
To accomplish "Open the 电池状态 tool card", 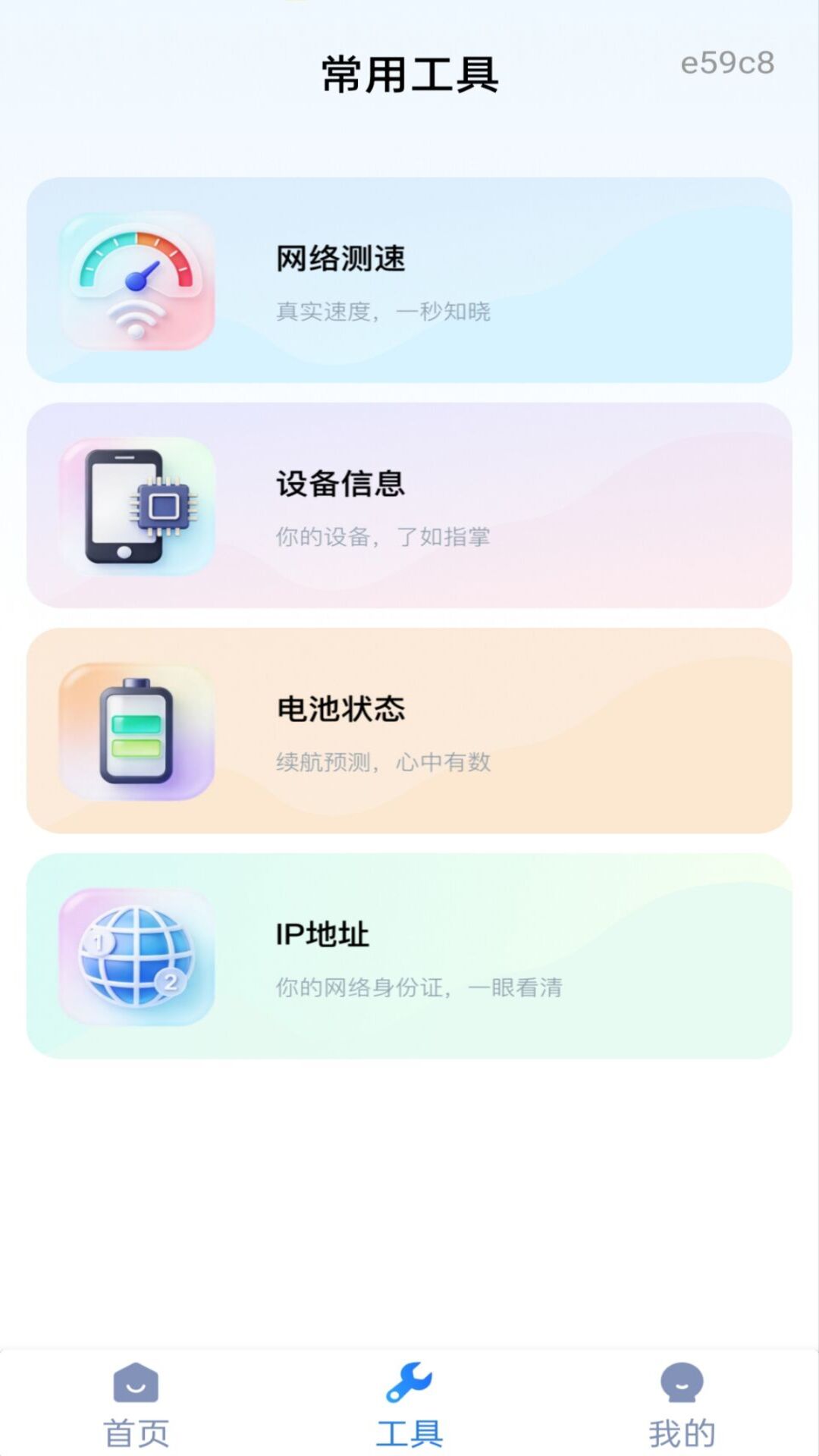I will pyautogui.click(x=409, y=728).
